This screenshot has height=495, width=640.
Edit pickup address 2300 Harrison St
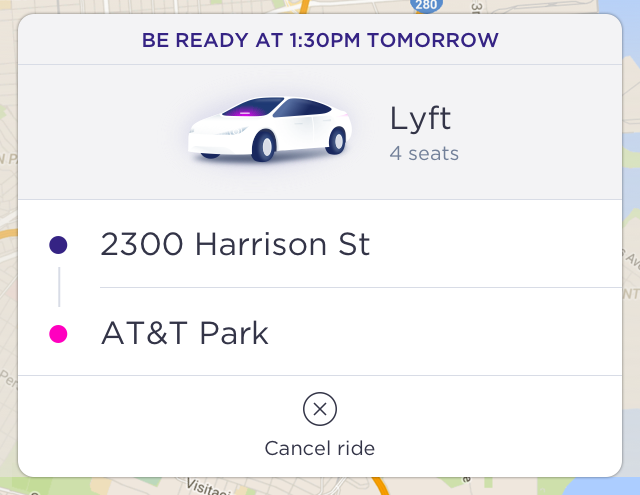tap(235, 244)
